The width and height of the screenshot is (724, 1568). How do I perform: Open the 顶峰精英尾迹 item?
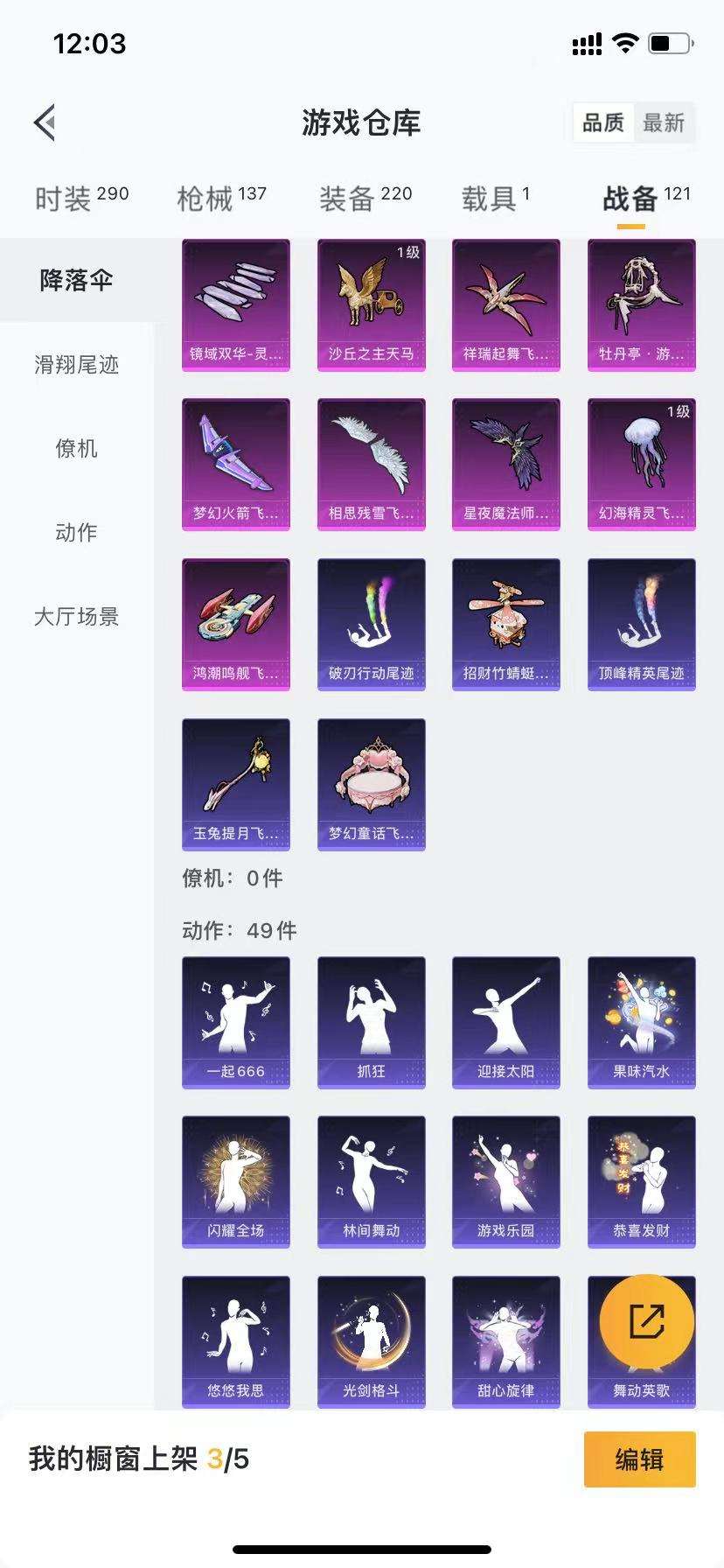641,624
